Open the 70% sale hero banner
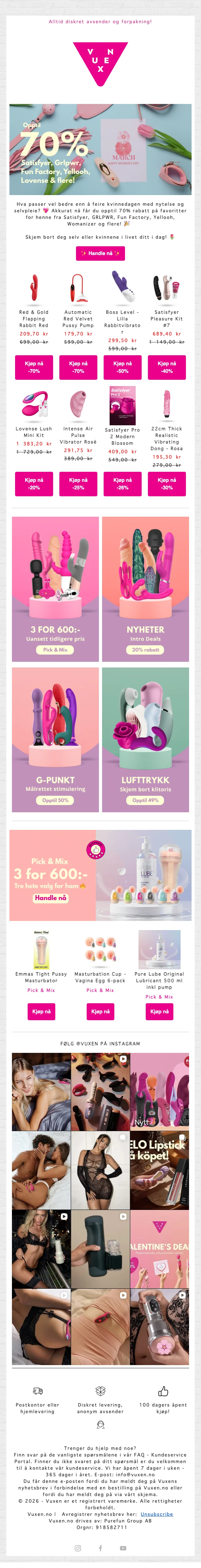Screen dimensions: 201x1568 coord(100,149)
